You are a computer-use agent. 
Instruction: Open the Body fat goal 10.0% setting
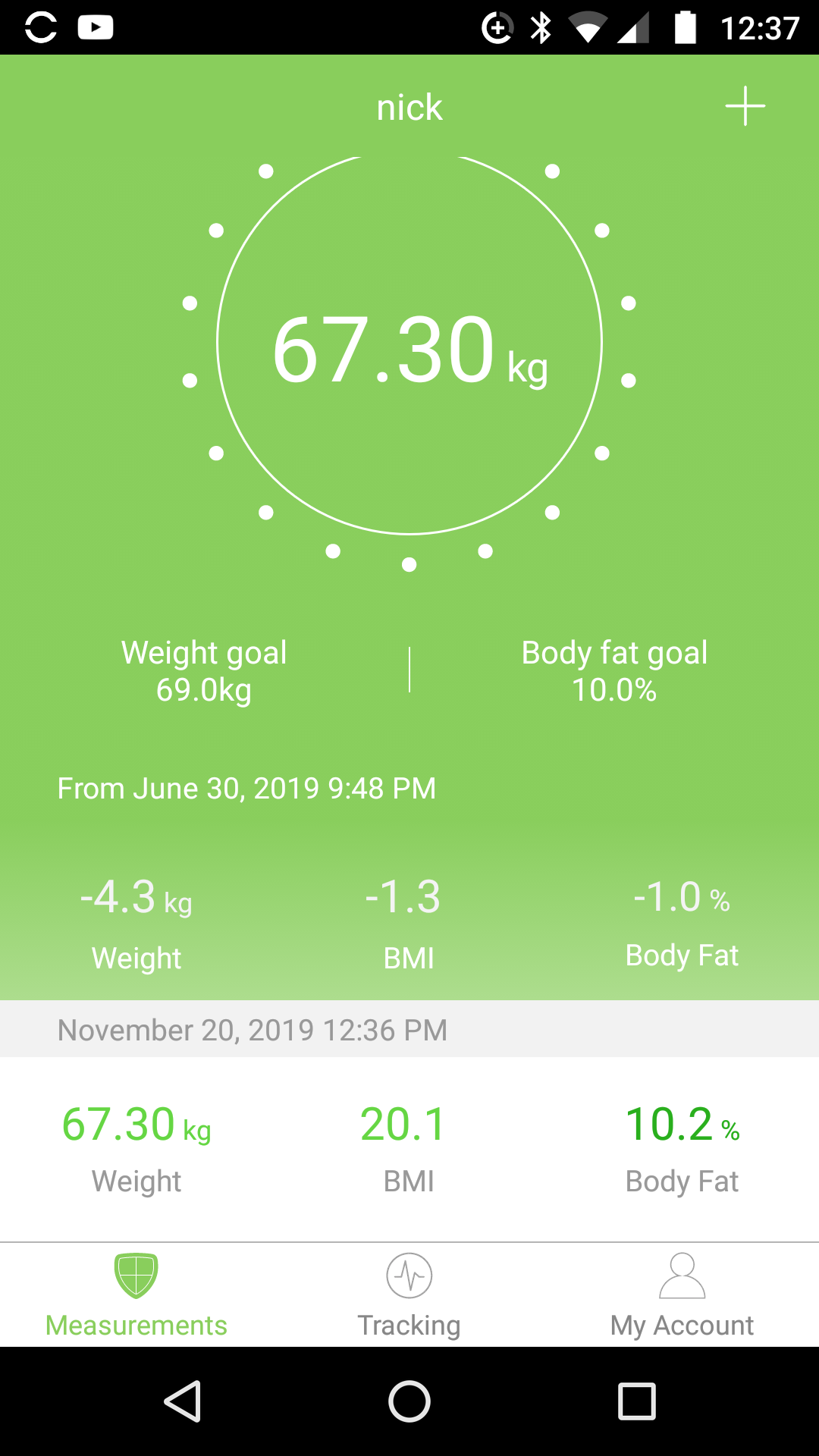[614, 671]
